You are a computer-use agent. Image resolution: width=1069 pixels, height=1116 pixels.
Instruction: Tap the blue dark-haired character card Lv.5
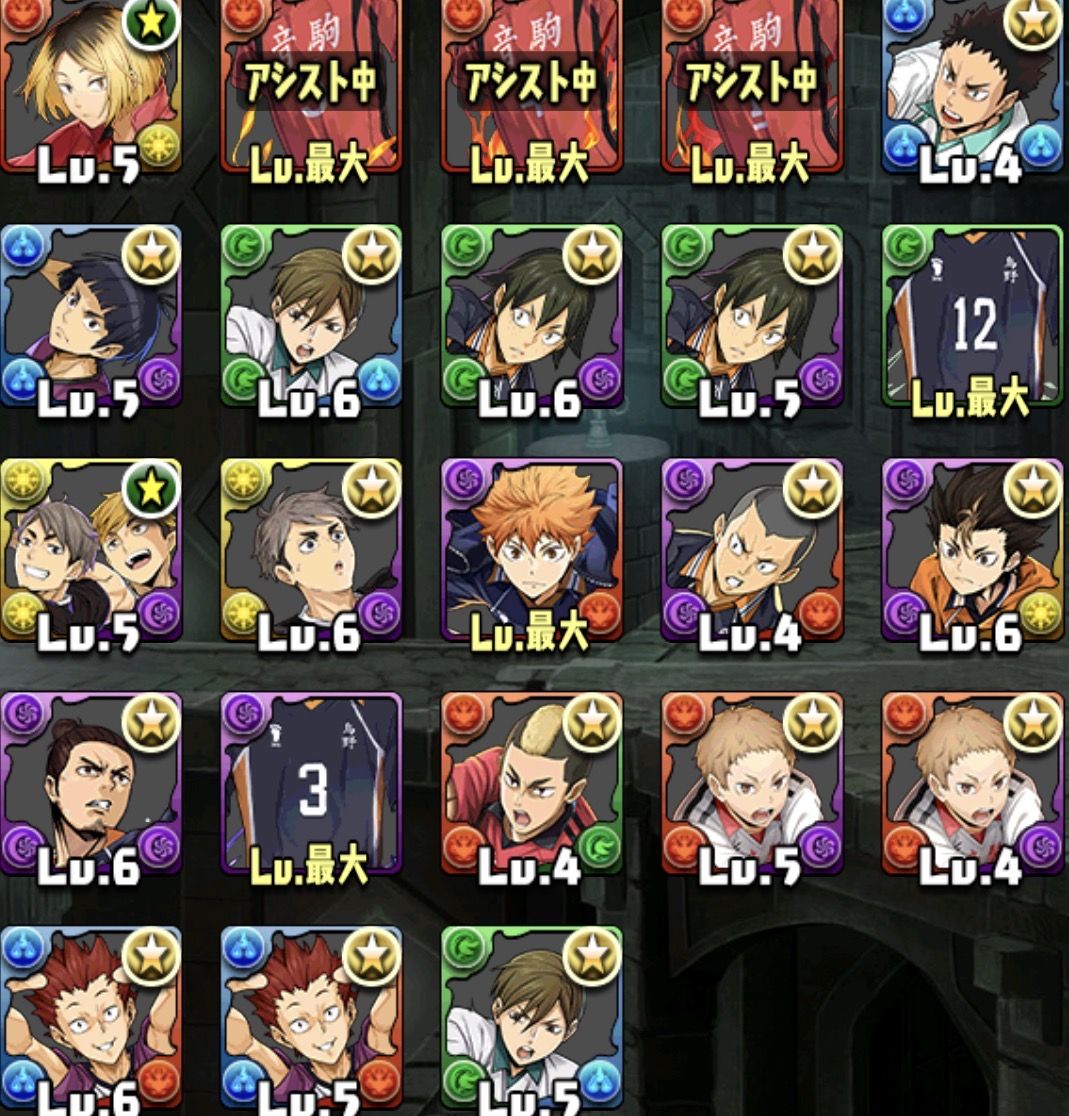point(90,315)
